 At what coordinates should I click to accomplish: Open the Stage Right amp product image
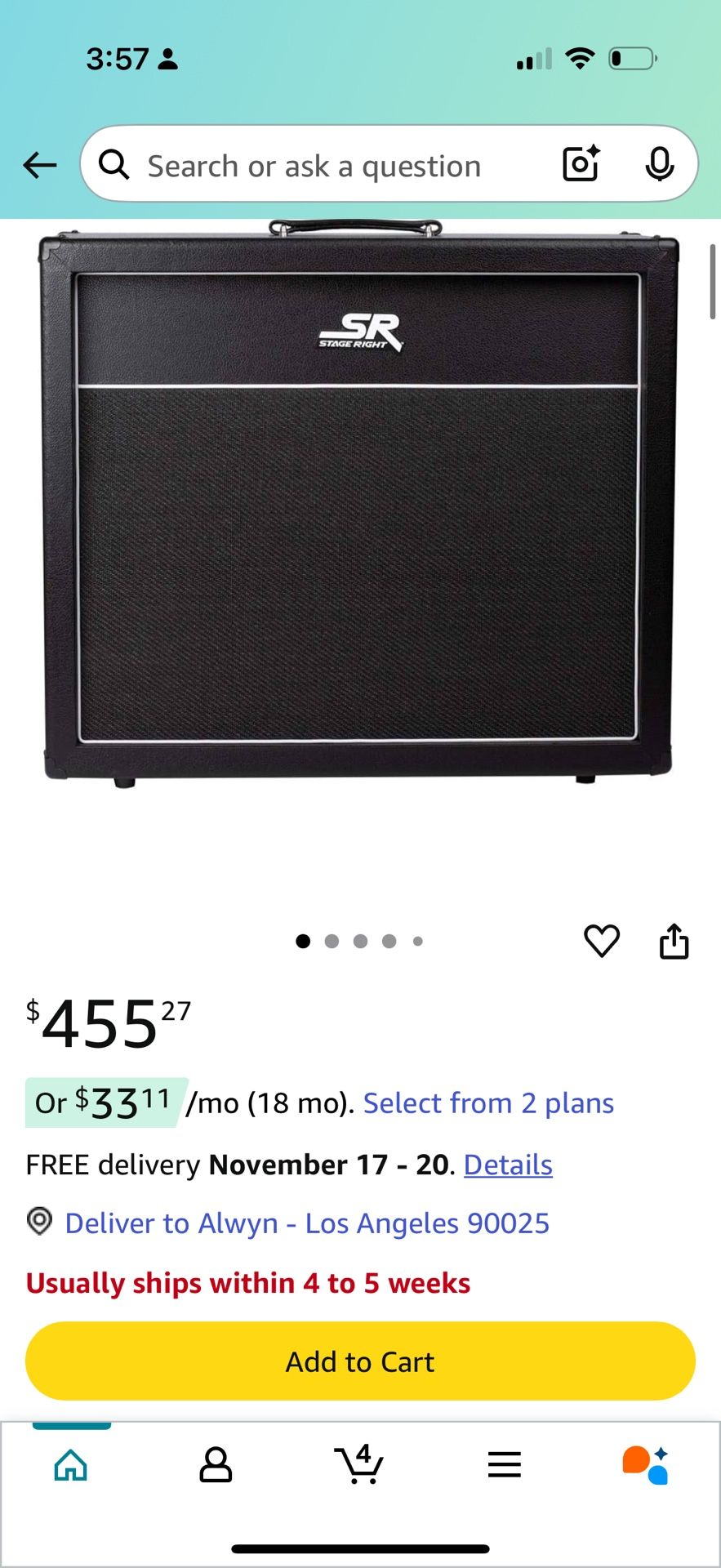359,506
